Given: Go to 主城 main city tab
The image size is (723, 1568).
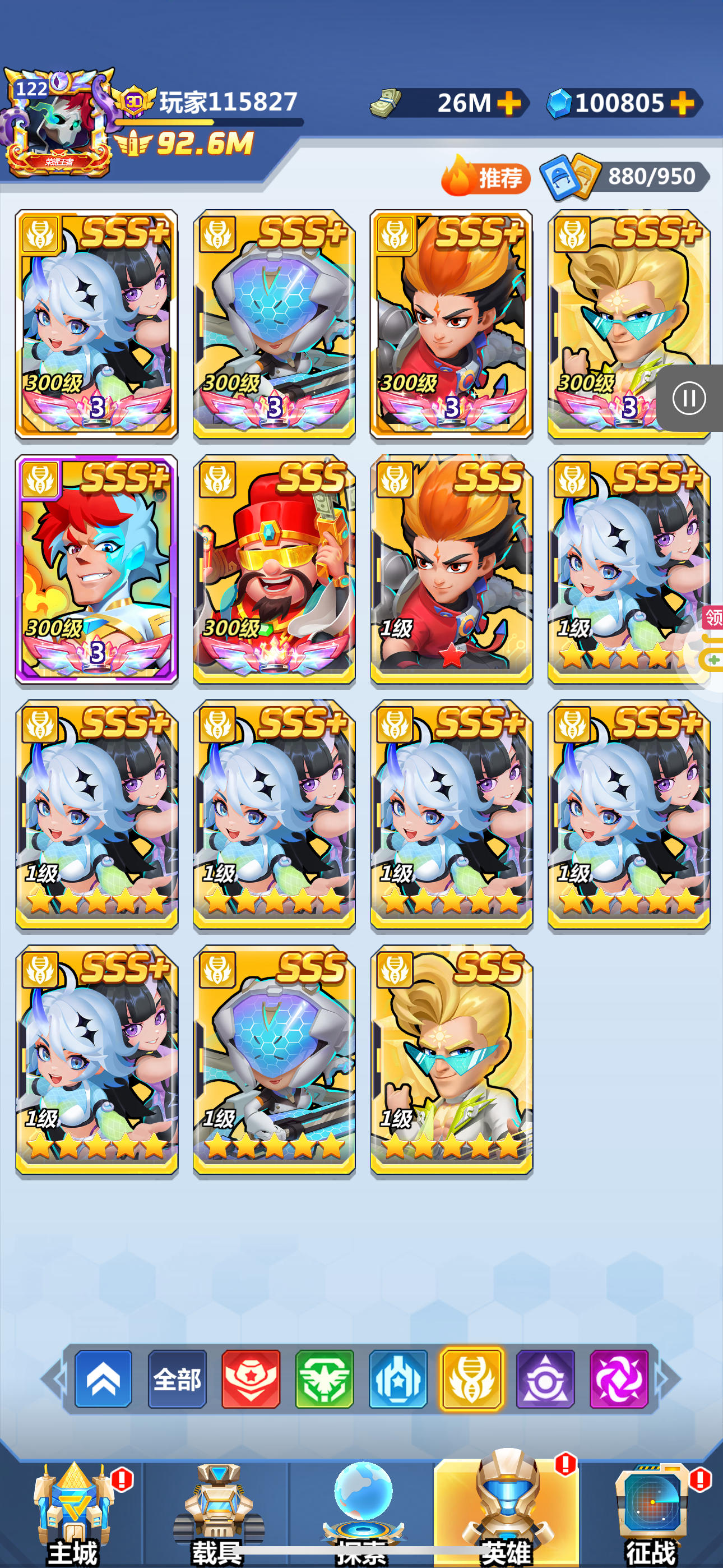Looking at the screenshot, I should (x=73, y=1514).
